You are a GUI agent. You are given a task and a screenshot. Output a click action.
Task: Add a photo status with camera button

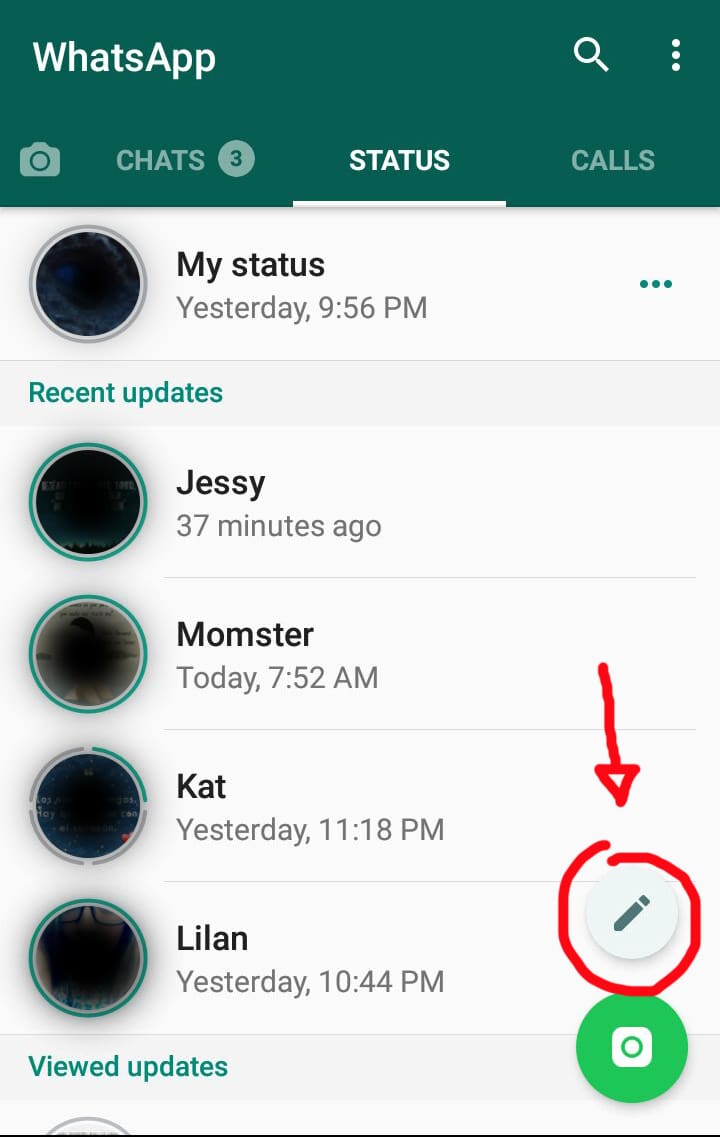pyautogui.click(x=632, y=1047)
